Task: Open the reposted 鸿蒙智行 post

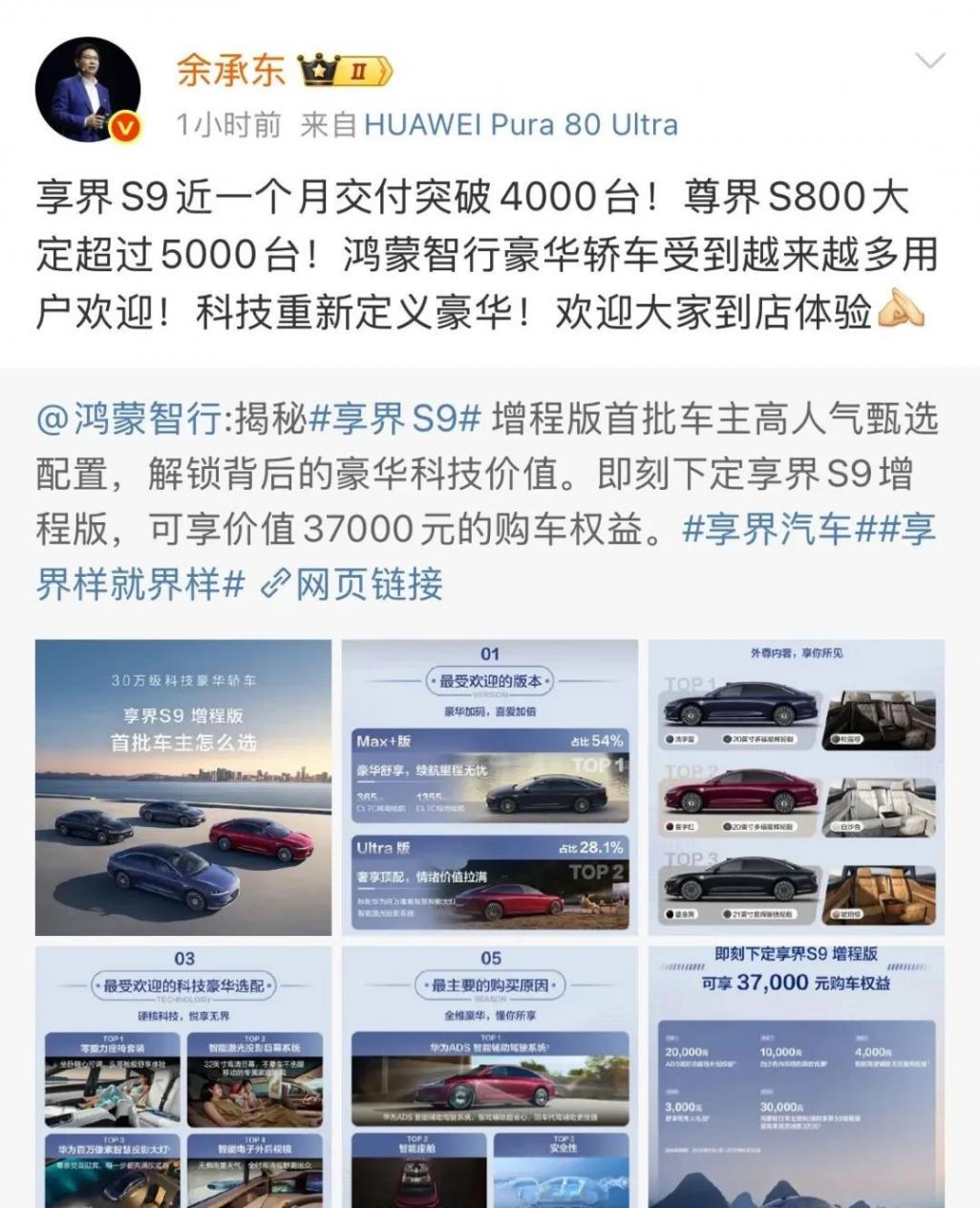Action: coord(573,475)
